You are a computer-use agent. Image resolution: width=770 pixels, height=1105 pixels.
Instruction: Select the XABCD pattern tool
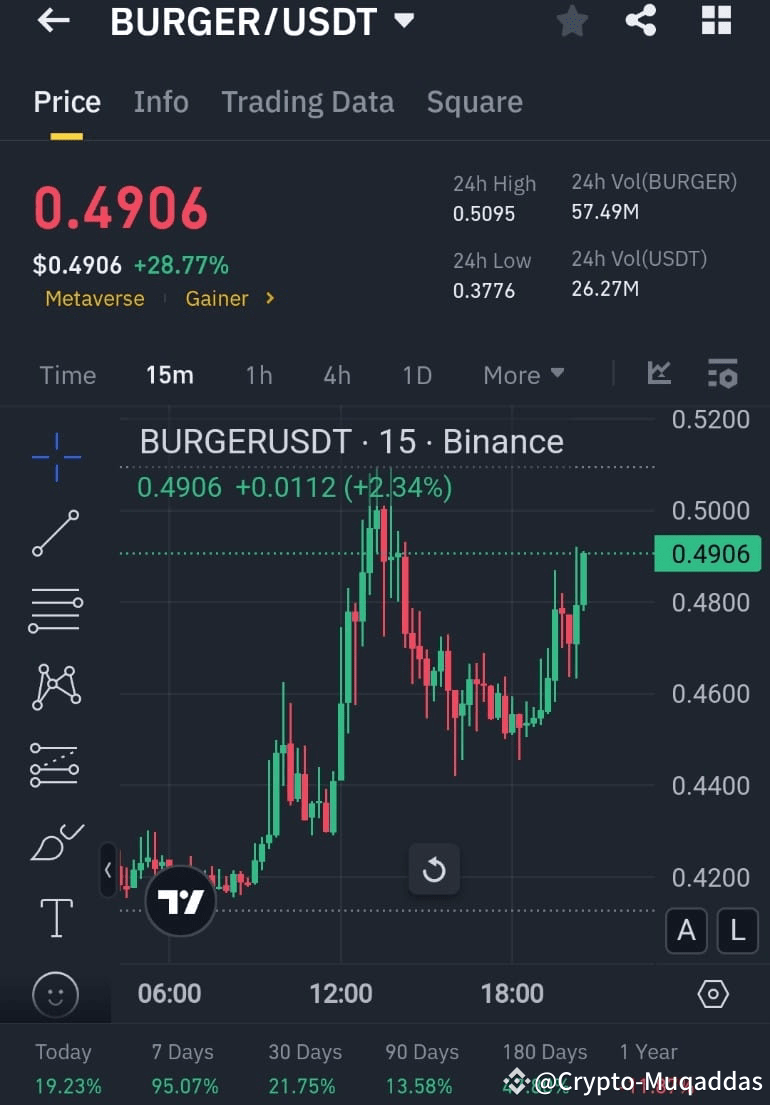click(55, 687)
